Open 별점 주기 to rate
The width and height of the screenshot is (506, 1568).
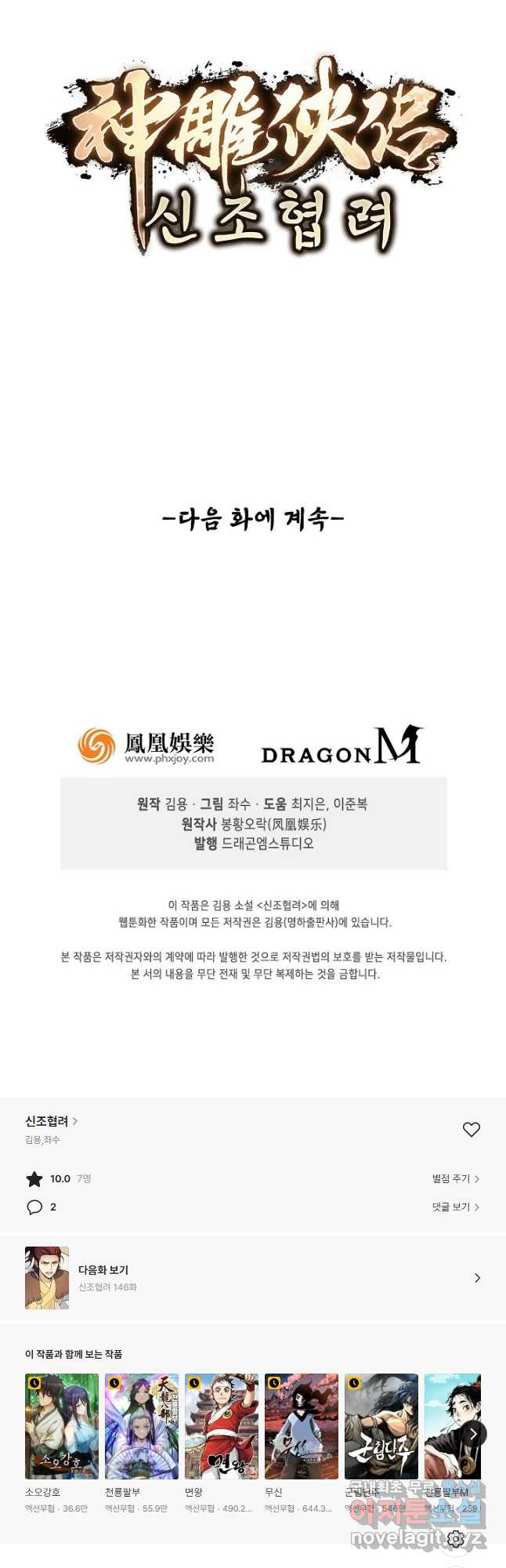pyautogui.click(x=455, y=1178)
